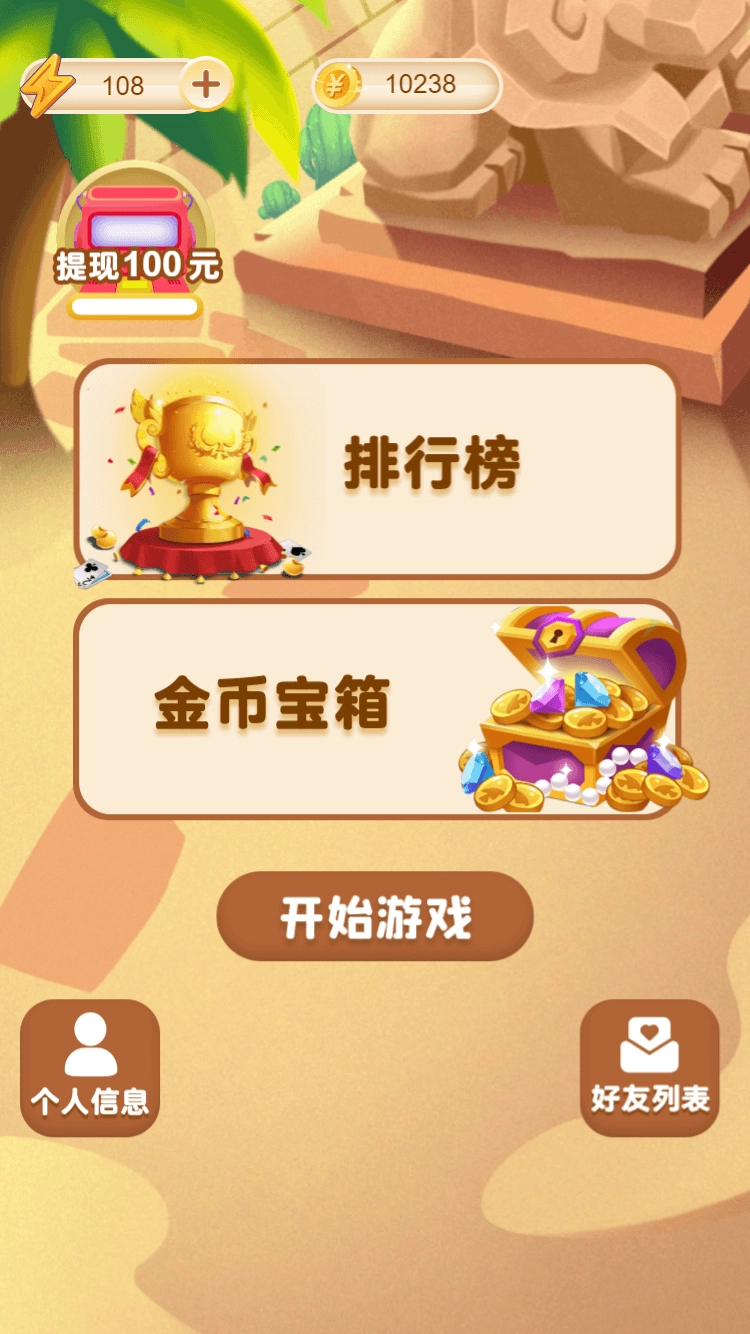
Task: Tap the coin pill at top right
Action: click(x=405, y=85)
